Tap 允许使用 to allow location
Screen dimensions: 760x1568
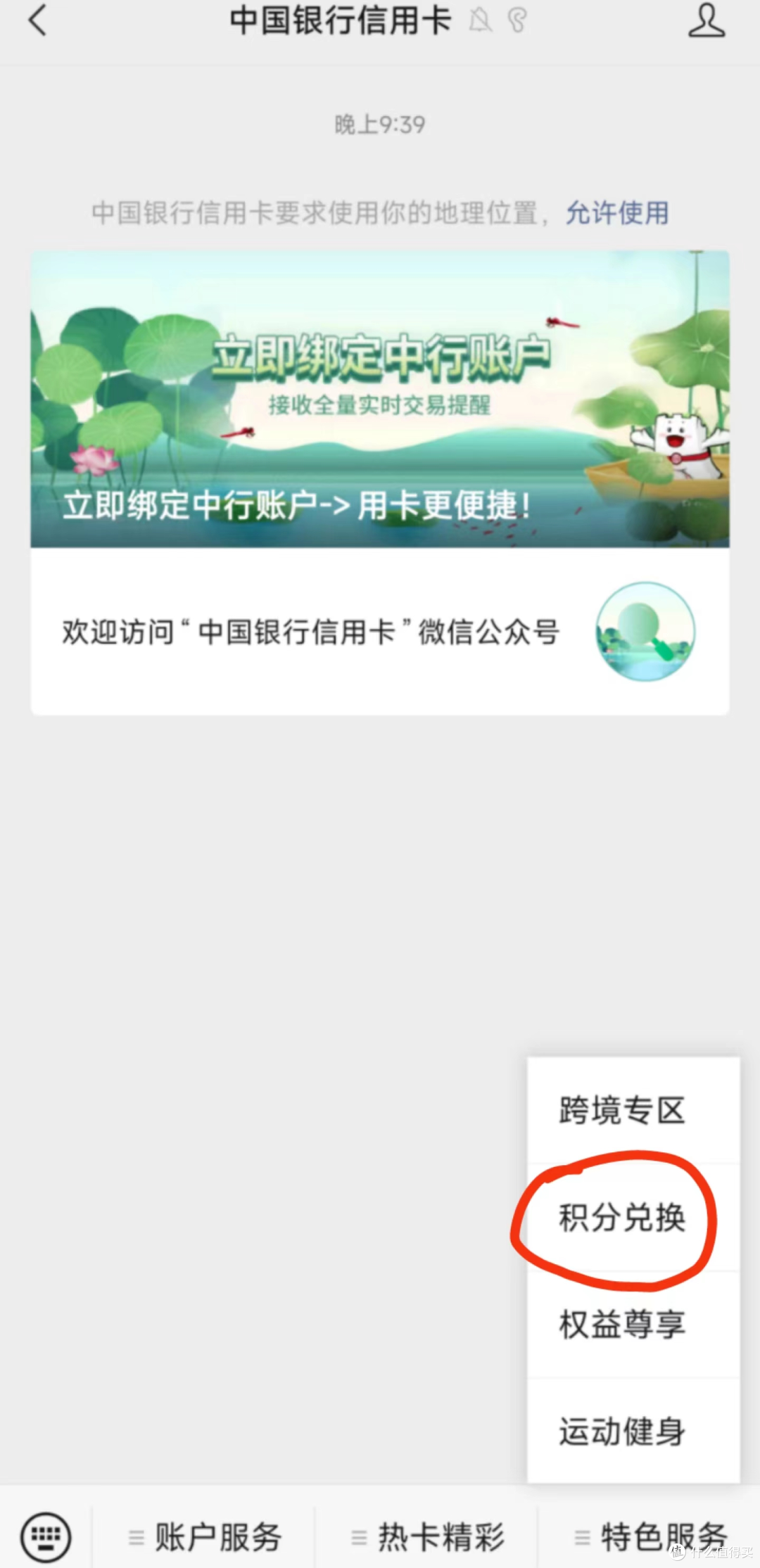tap(617, 212)
